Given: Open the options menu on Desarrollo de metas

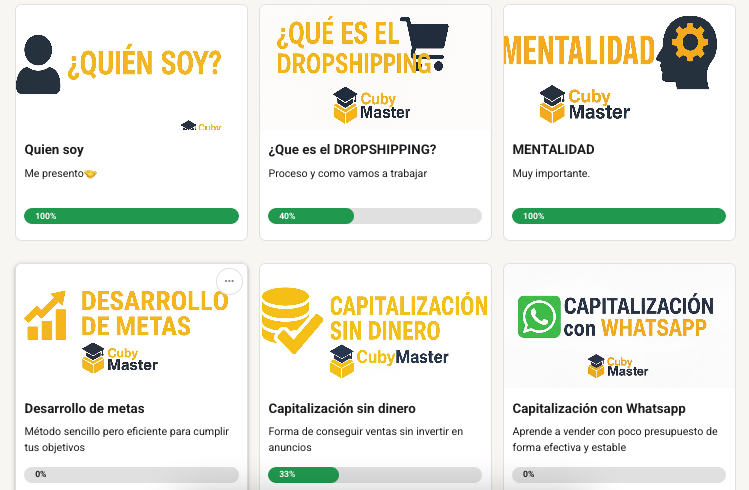Looking at the screenshot, I should [x=229, y=281].
